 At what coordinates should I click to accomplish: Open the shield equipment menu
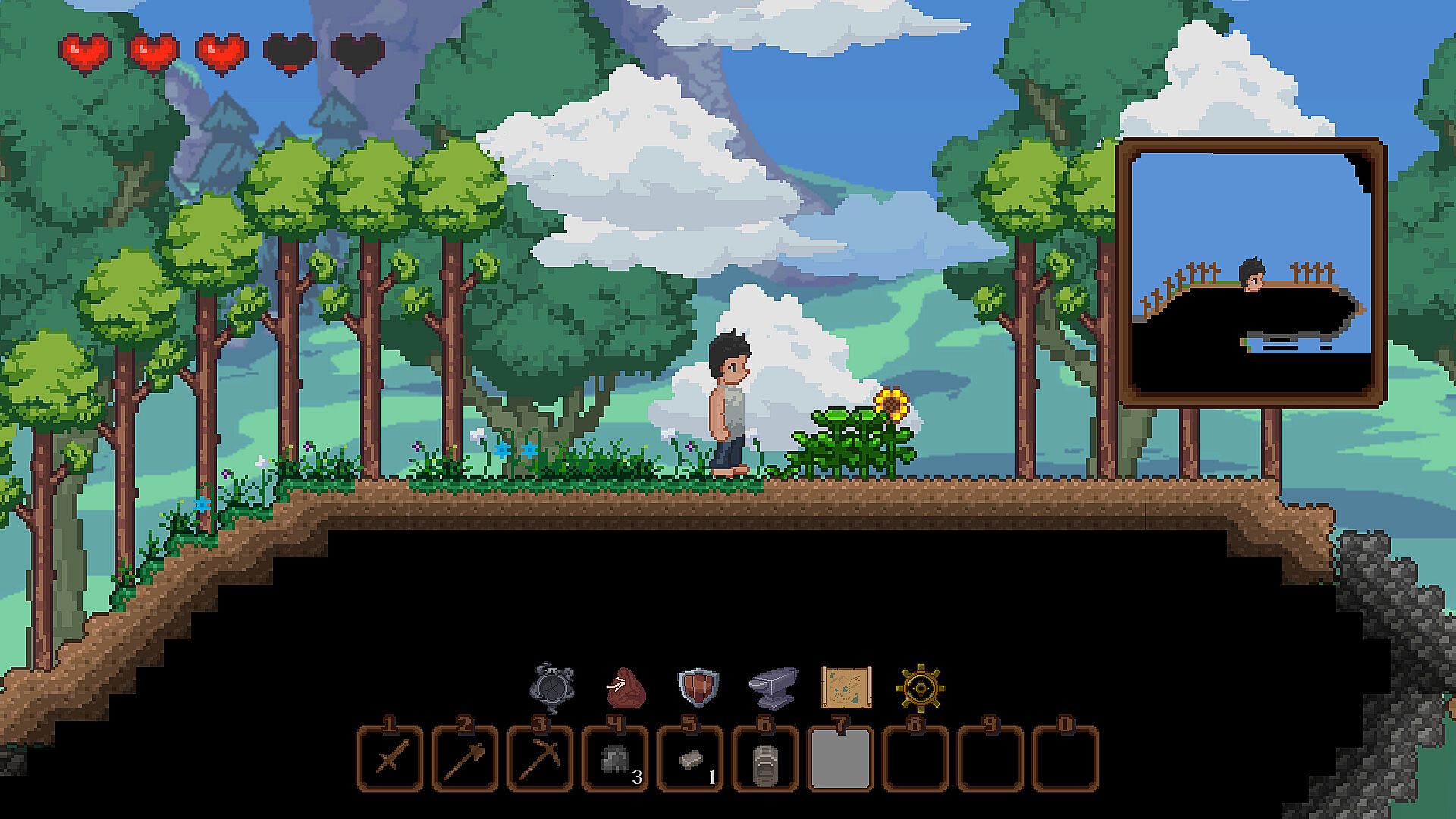coord(698,687)
